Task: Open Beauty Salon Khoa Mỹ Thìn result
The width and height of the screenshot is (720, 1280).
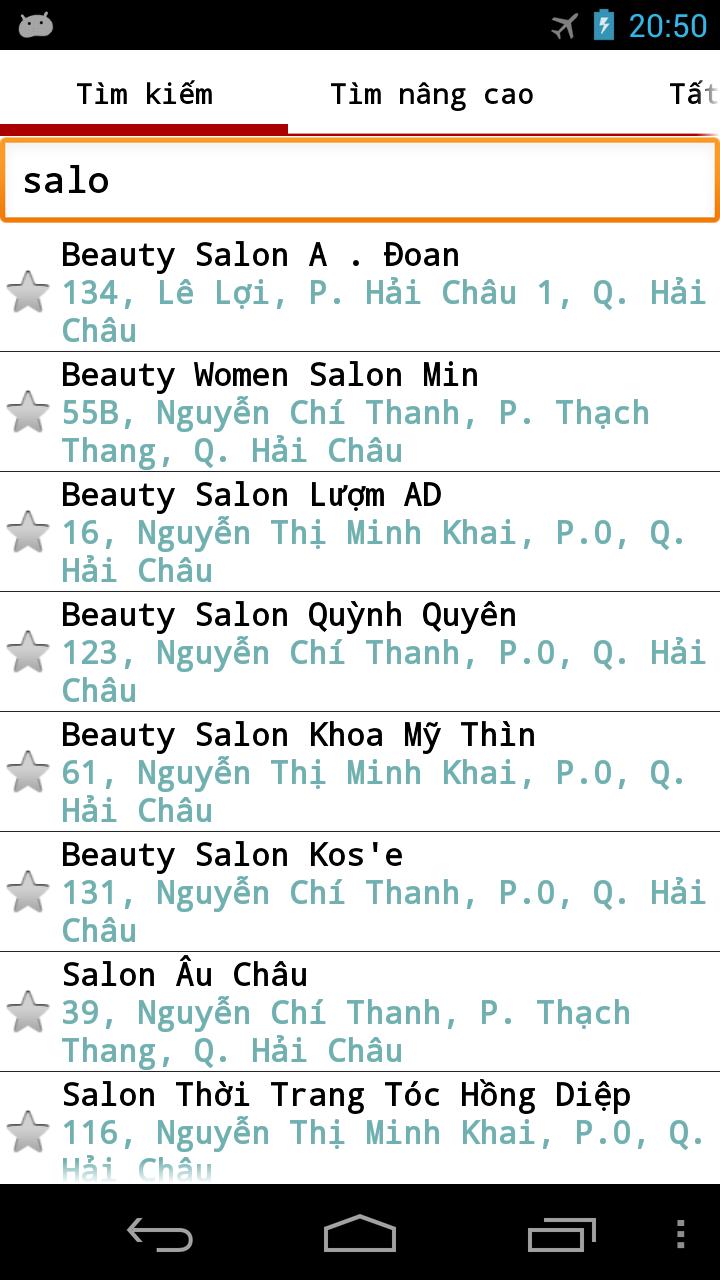Action: (380, 772)
